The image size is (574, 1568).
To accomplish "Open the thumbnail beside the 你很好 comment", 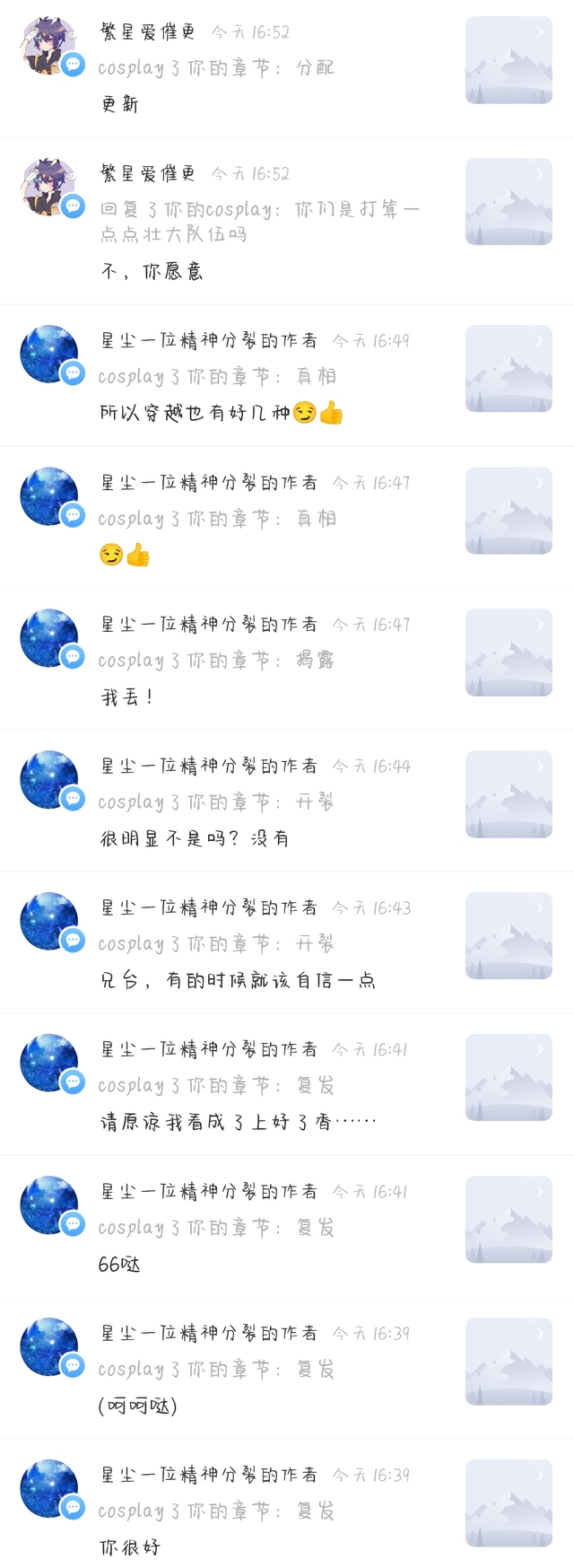I will click(x=509, y=1503).
